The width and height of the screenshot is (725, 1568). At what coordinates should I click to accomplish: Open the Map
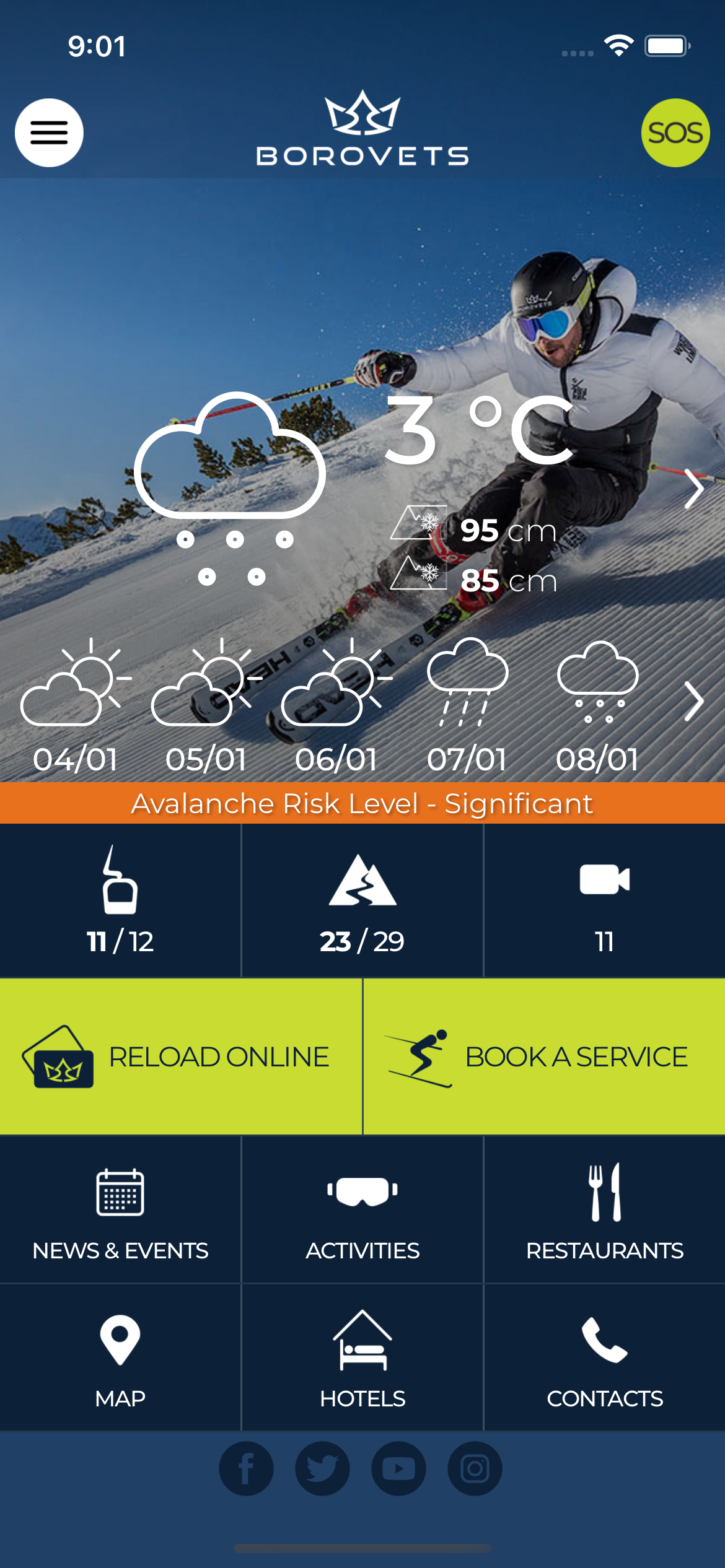pyautogui.click(x=120, y=1357)
